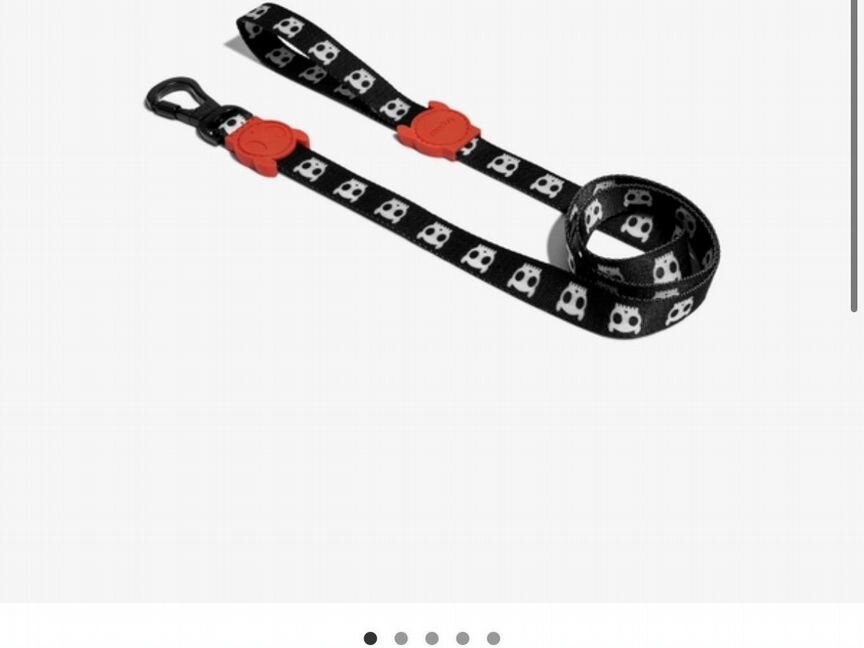864x648 pixels.
Task: Go to the fourth carousel indicator dot
Action: [463, 638]
